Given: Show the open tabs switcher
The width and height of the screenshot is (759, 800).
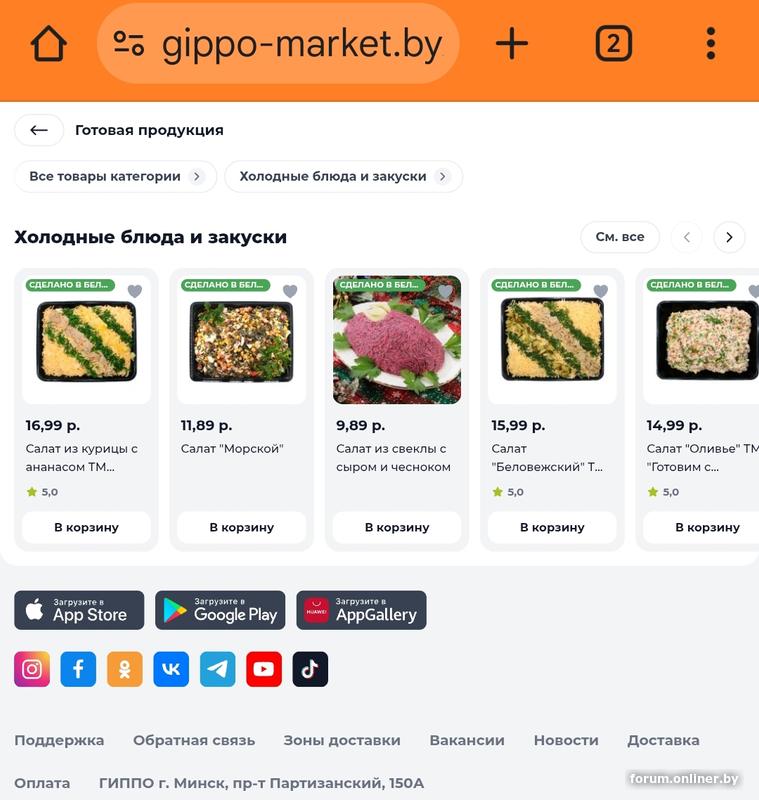Looking at the screenshot, I should coord(613,44).
